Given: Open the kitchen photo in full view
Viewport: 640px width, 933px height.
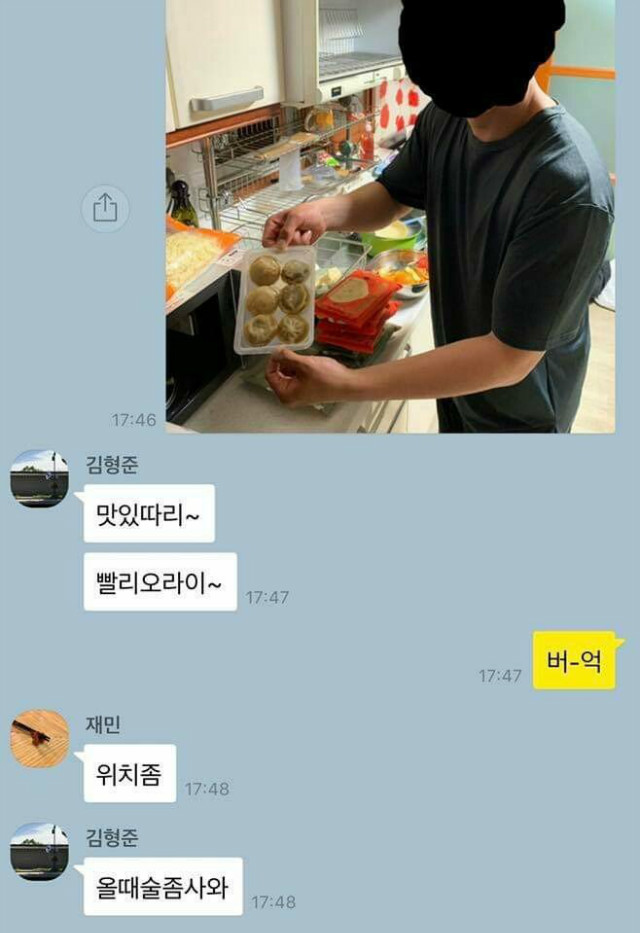Looking at the screenshot, I should point(390,215).
